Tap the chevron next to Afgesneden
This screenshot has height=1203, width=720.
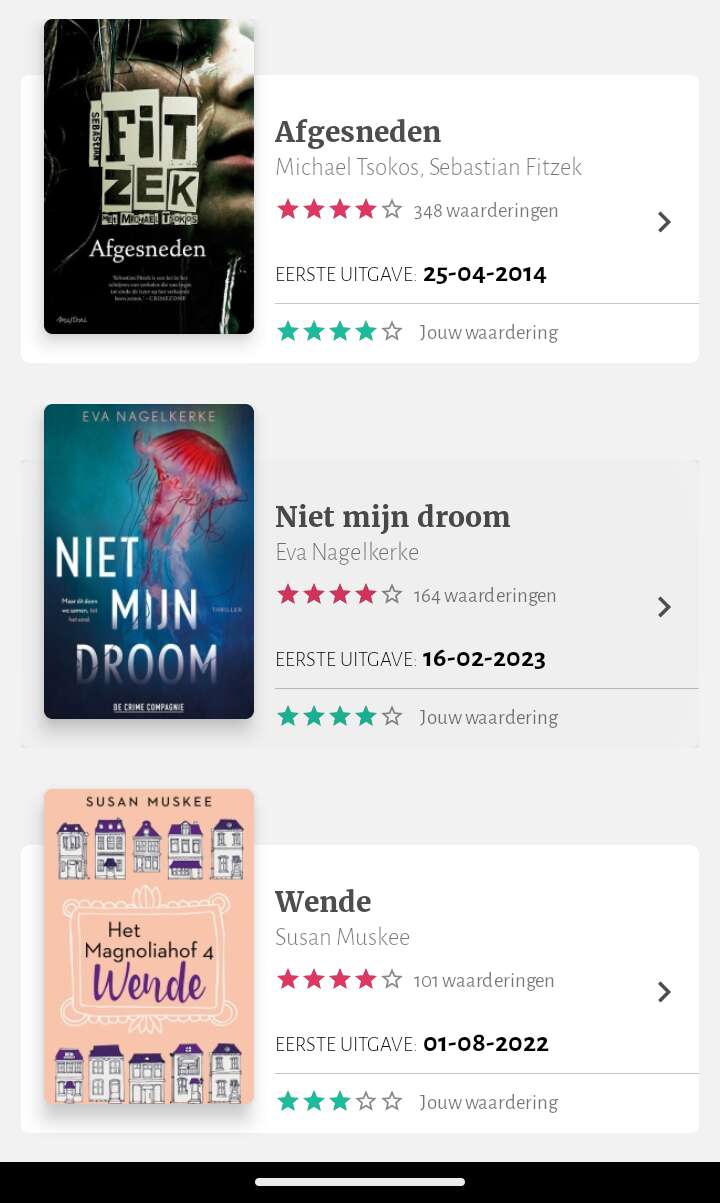point(664,222)
